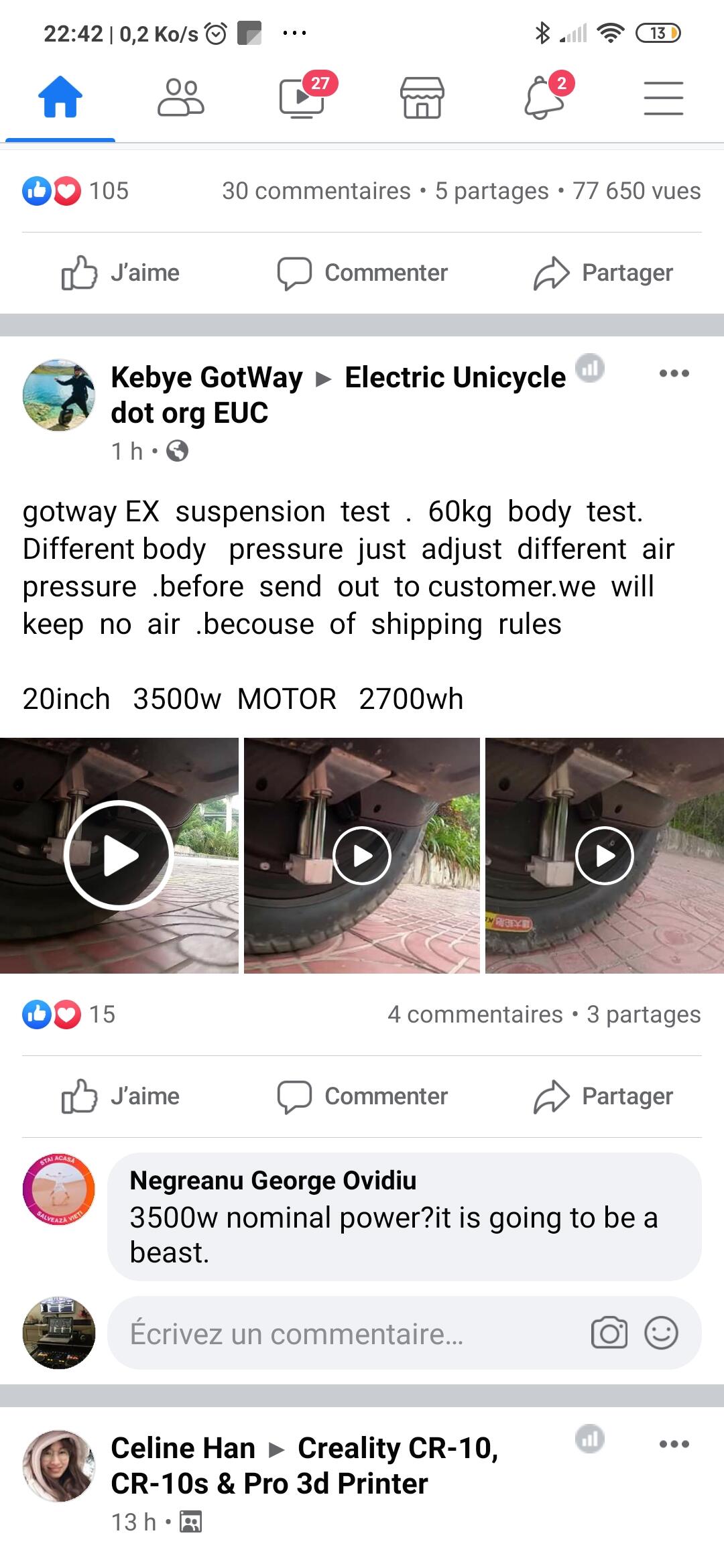Share the top post with 77 650 vues
Viewport: 724px width, 1568px height.
click(x=603, y=273)
